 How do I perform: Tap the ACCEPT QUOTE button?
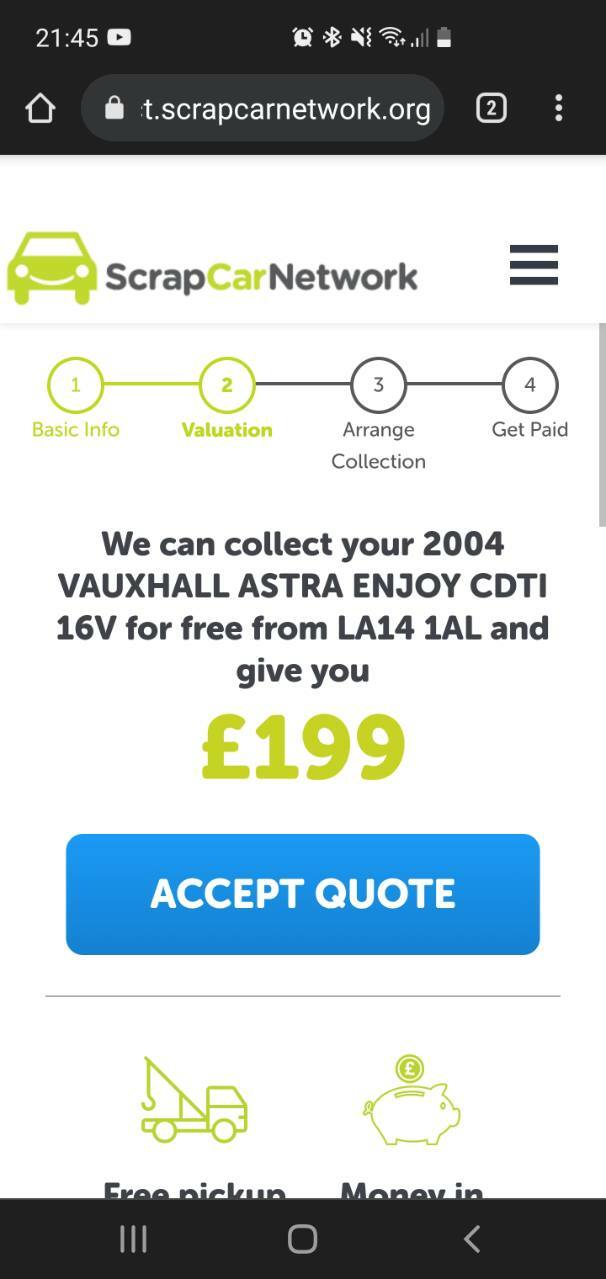[x=303, y=894]
